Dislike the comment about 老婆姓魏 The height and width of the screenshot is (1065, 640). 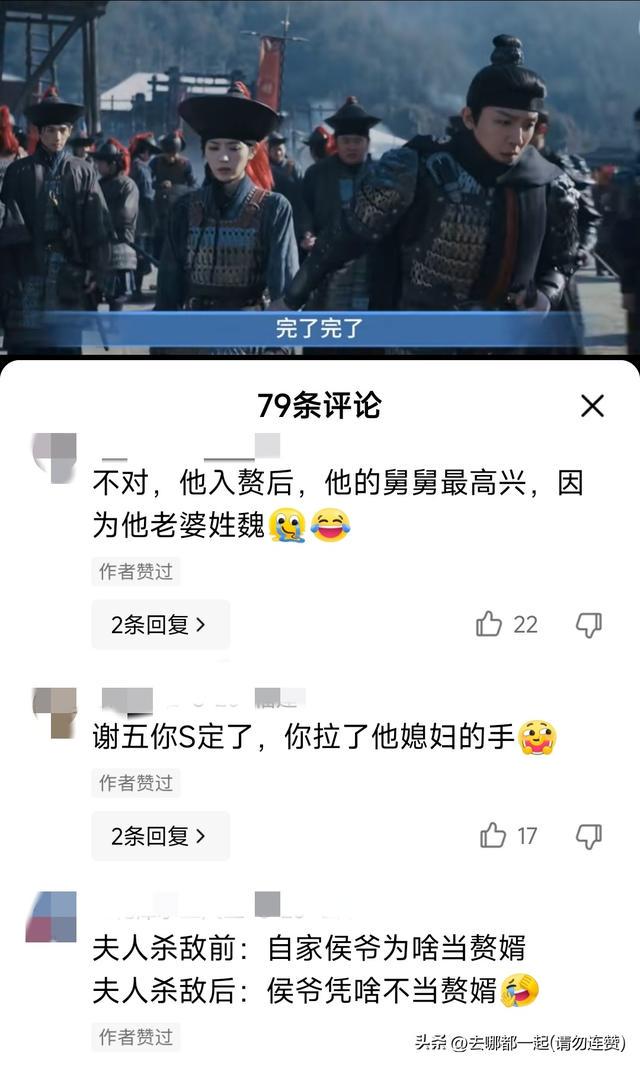click(x=588, y=625)
